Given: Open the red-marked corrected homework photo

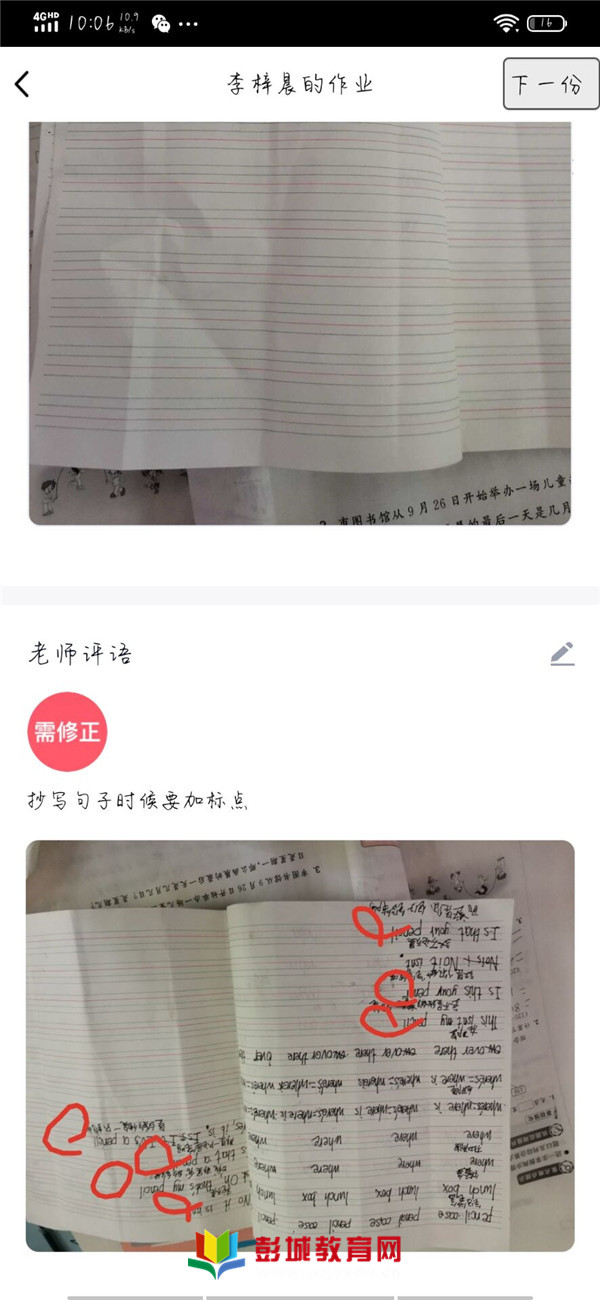Looking at the screenshot, I should [x=300, y=1045].
